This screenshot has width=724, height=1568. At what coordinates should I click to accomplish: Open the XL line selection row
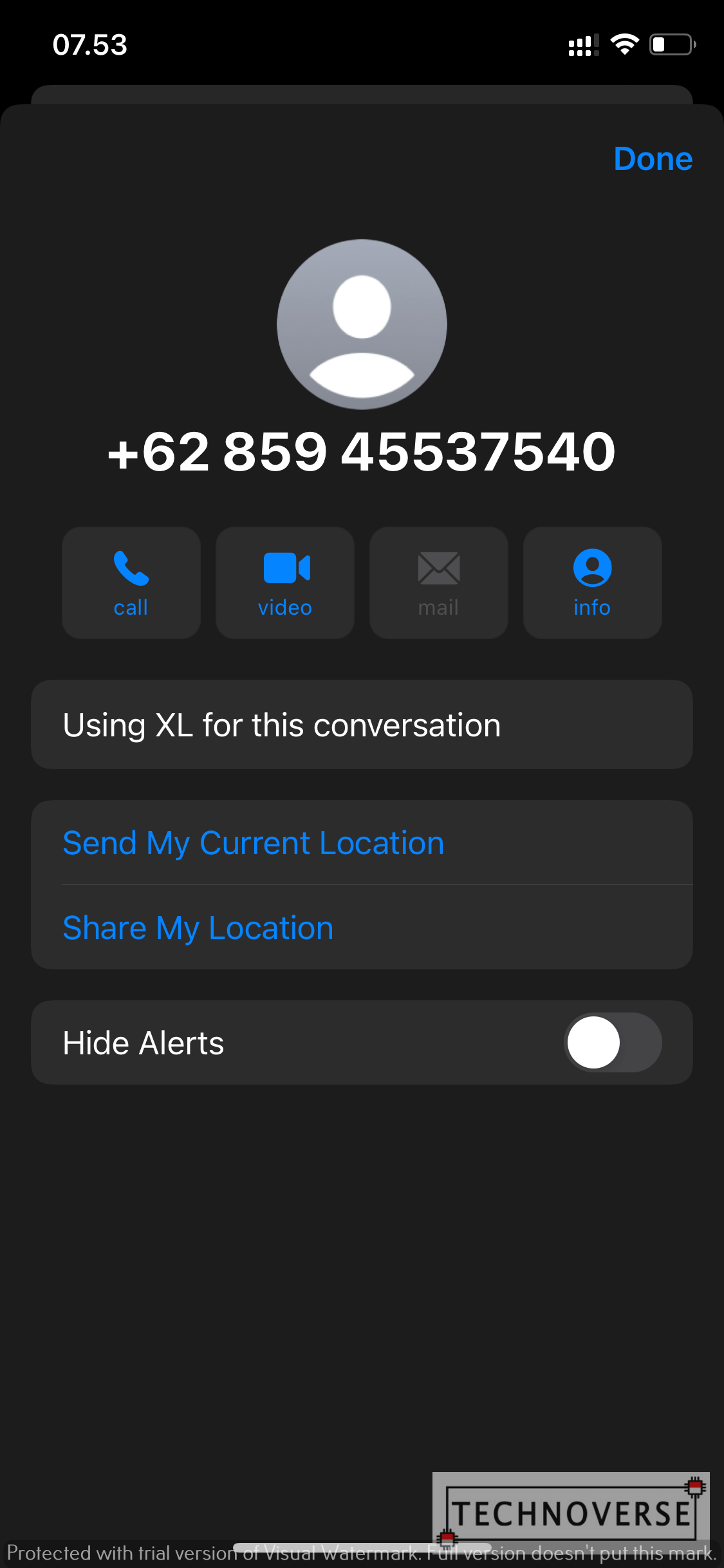tap(362, 725)
